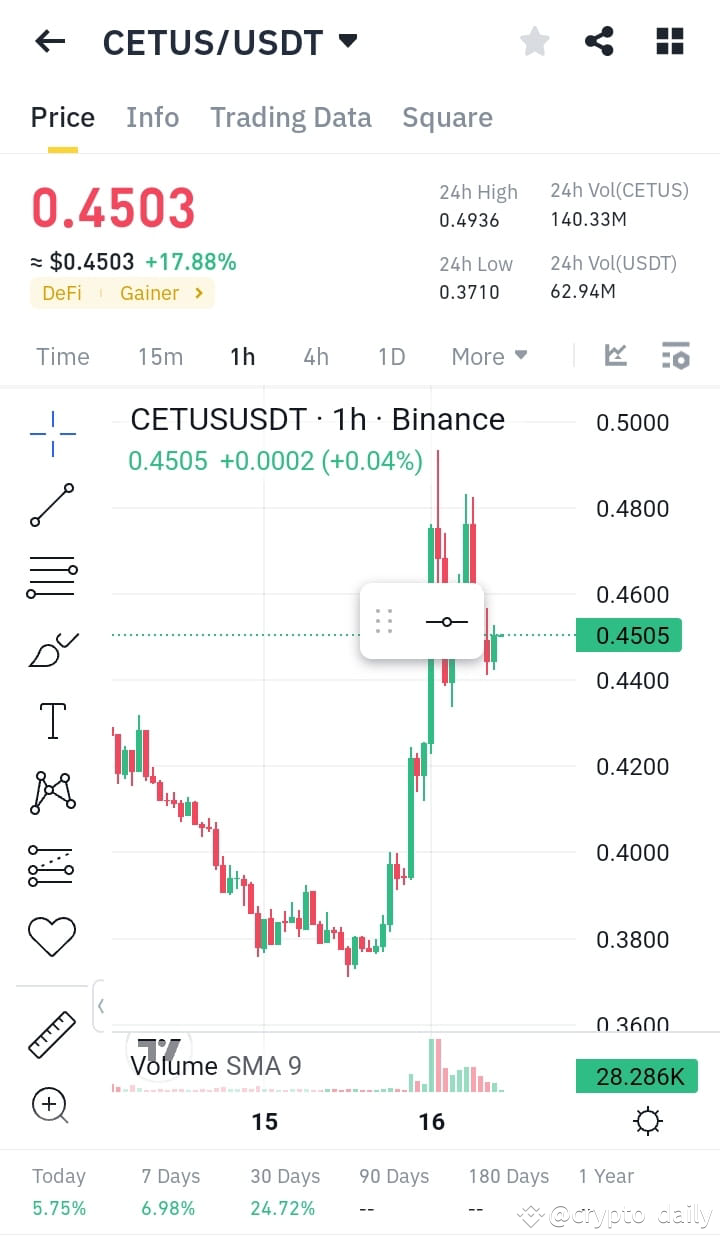
Task: Open the indicator settings icon
Action: tap(675, 355)
